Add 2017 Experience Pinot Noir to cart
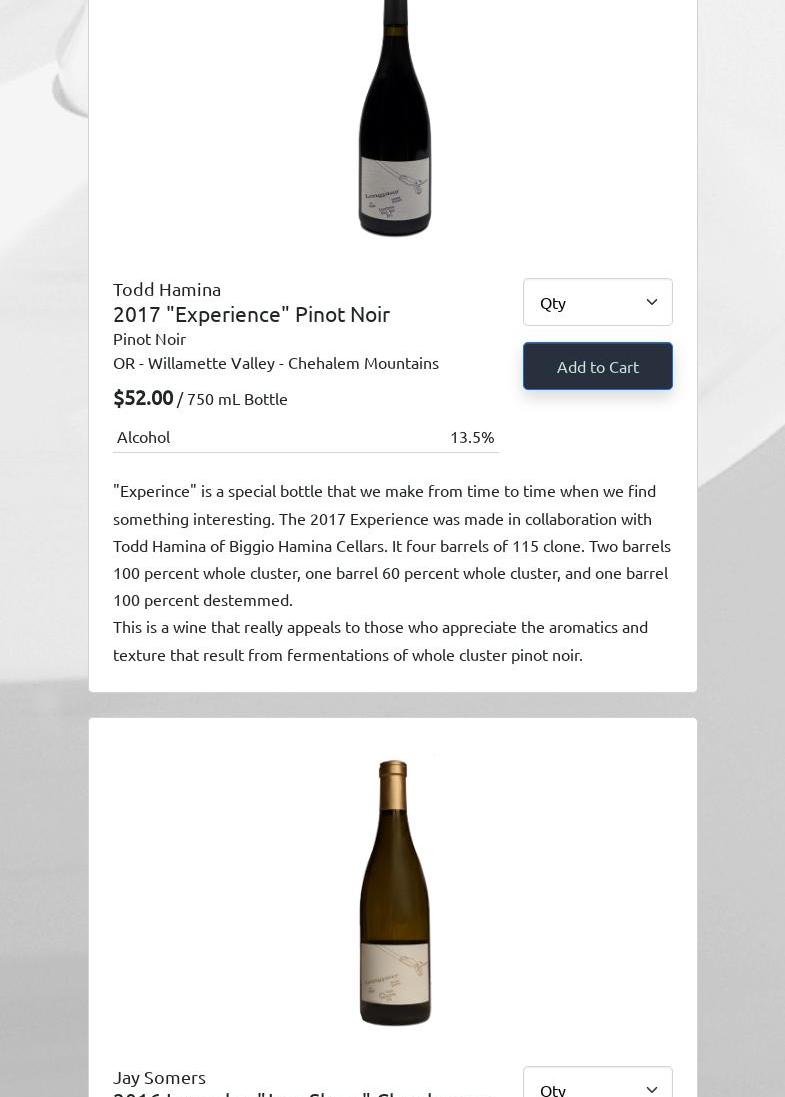The height and width of the screenshot is (1097, 785). tap(597, 366)
